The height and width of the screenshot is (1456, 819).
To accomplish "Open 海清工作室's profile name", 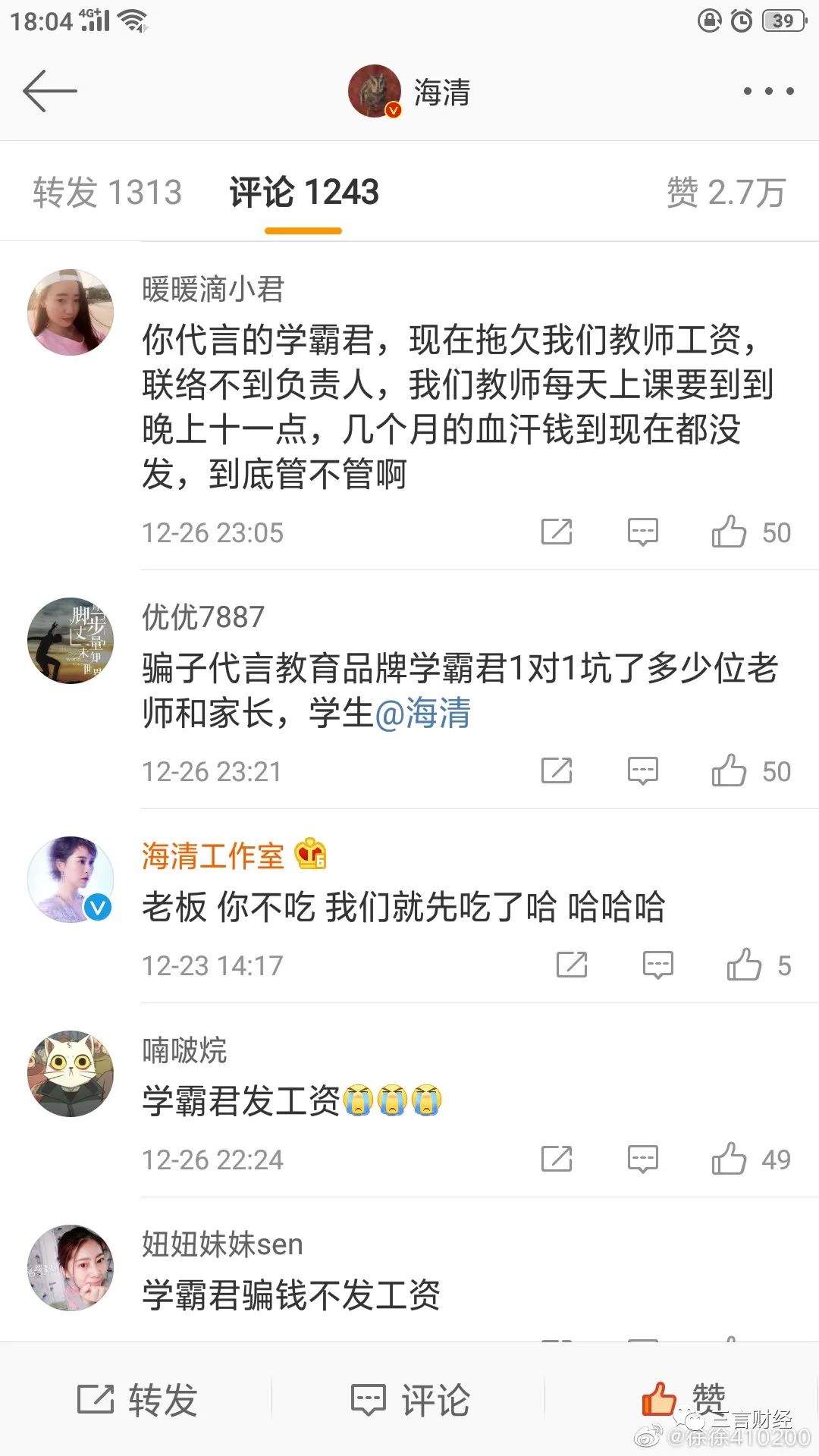I will pos(213,856).
